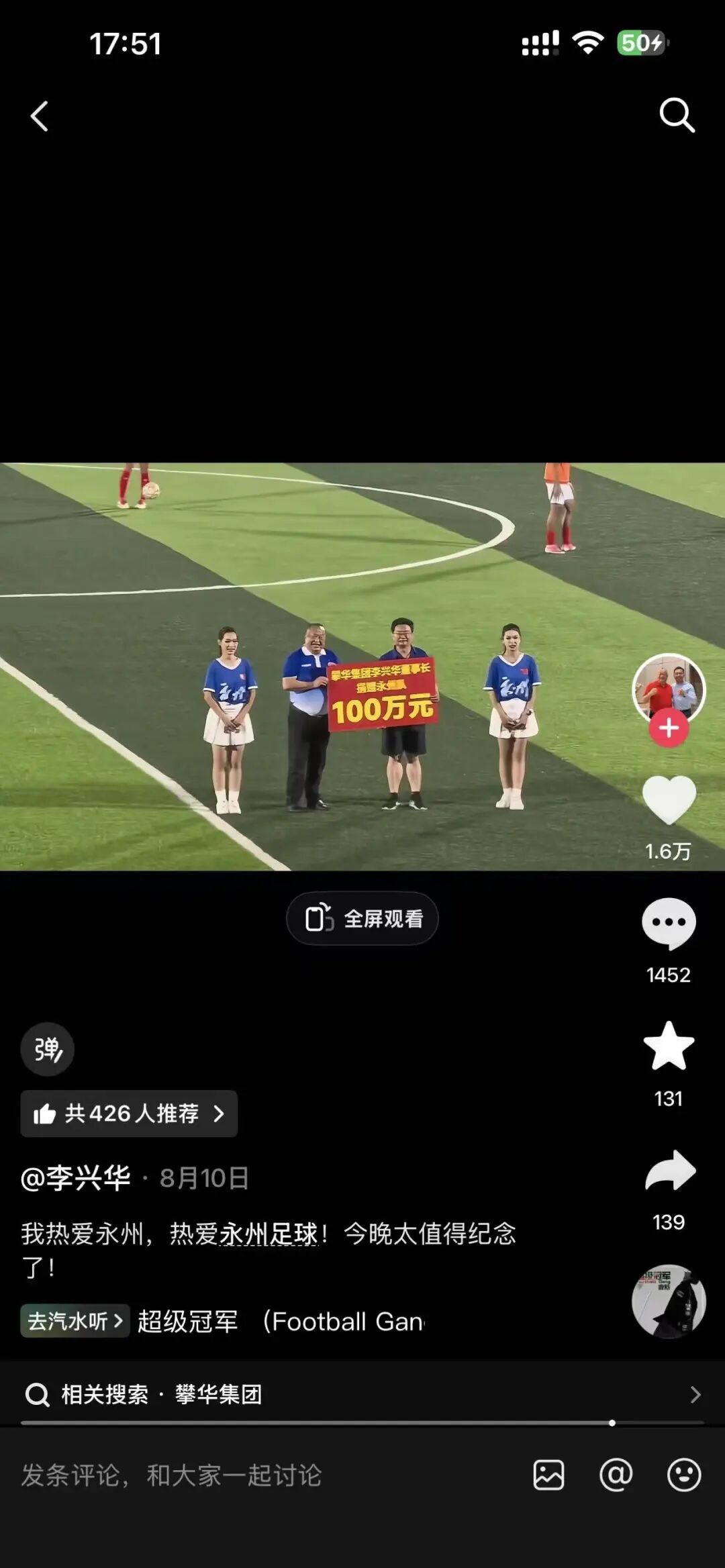Mention someone with the @ icon

pyautogui.click(x=616, y=1475)
